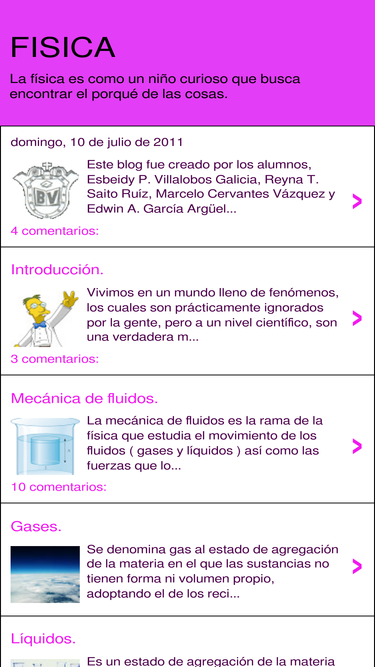View the 10 comentarios under Mecánica de fluidos
Screen dimensions: 375x667
[x=58, y=487]
